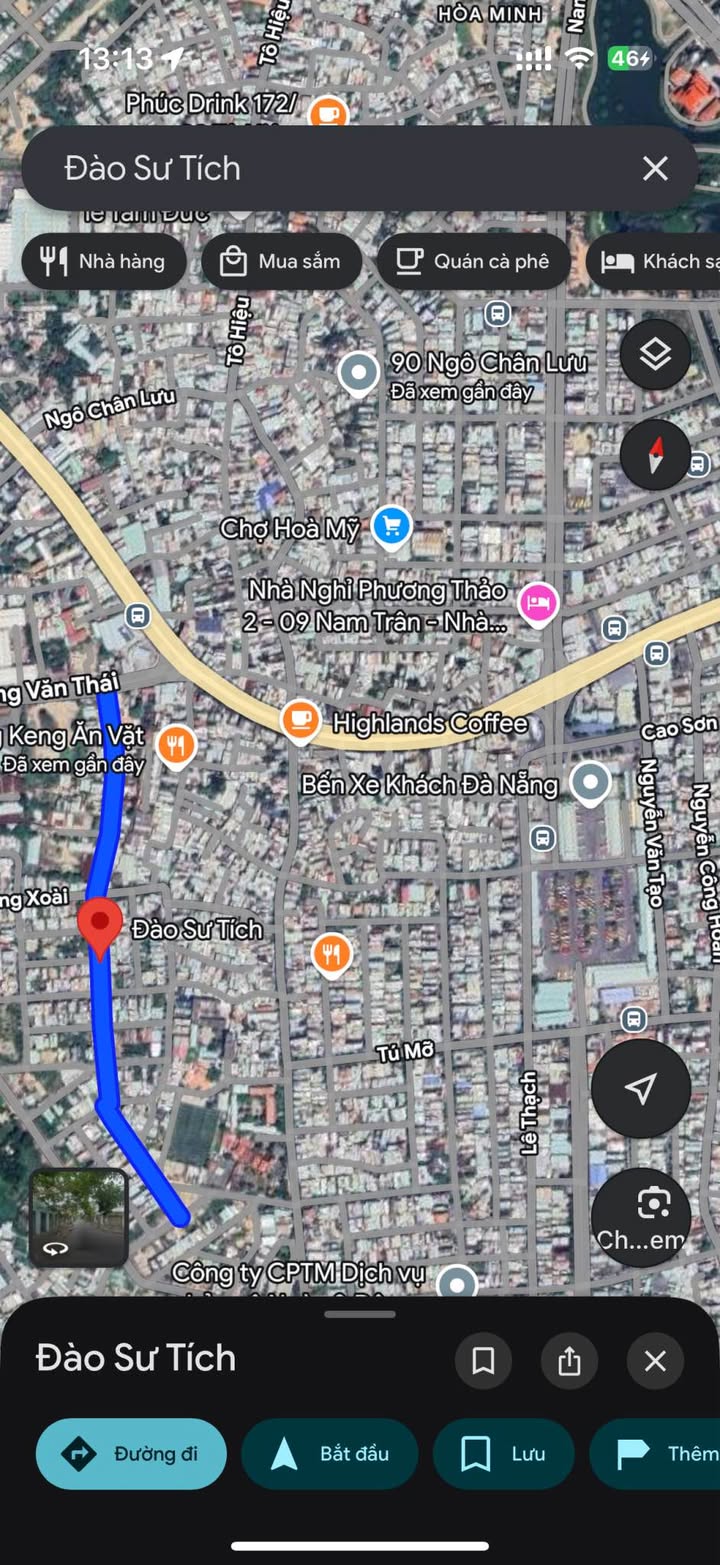
Task: Open the Bến Xe Khách Đà Nẵng pin
Action: coord(589,782)
